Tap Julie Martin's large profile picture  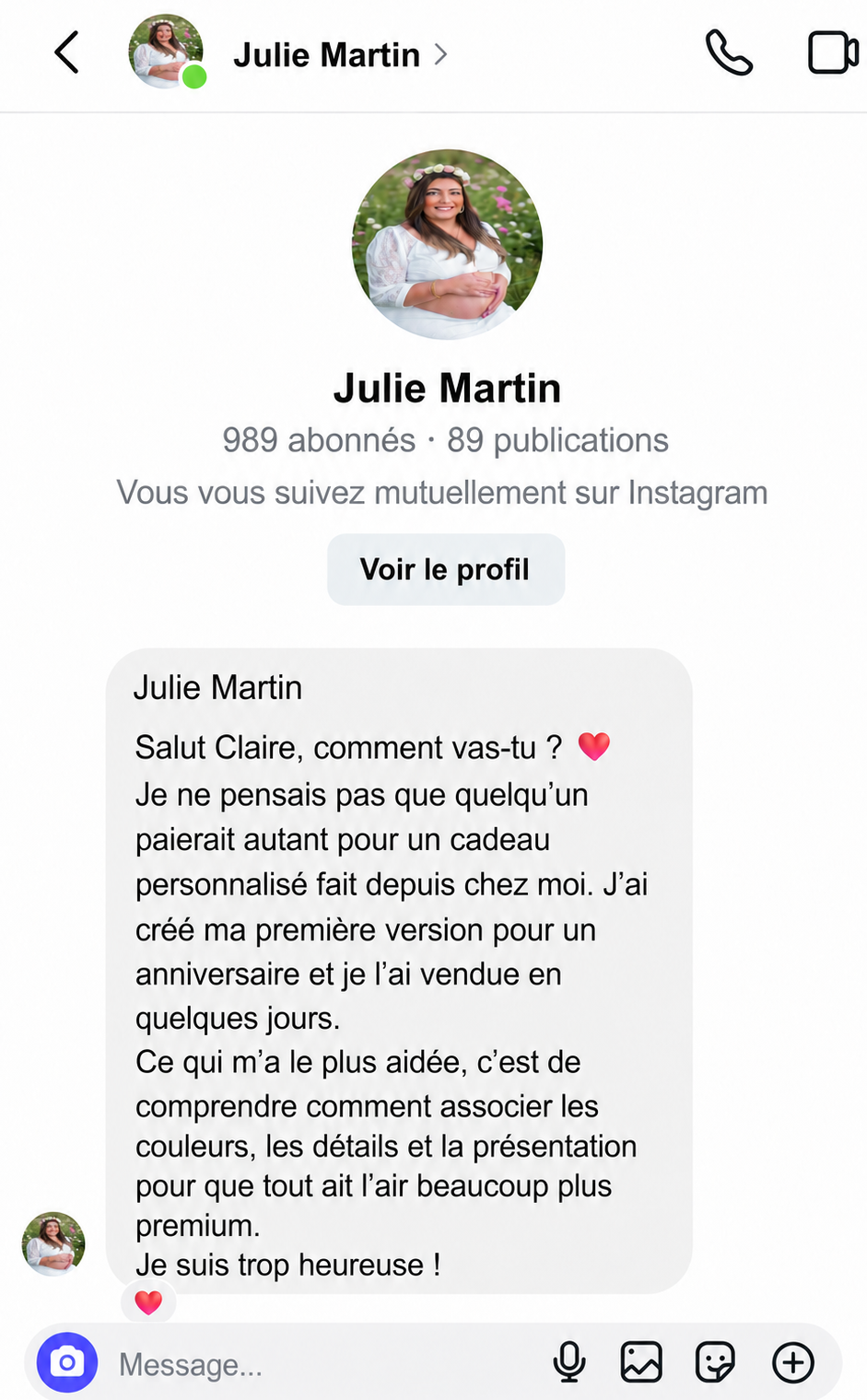[x=447, y=244]
